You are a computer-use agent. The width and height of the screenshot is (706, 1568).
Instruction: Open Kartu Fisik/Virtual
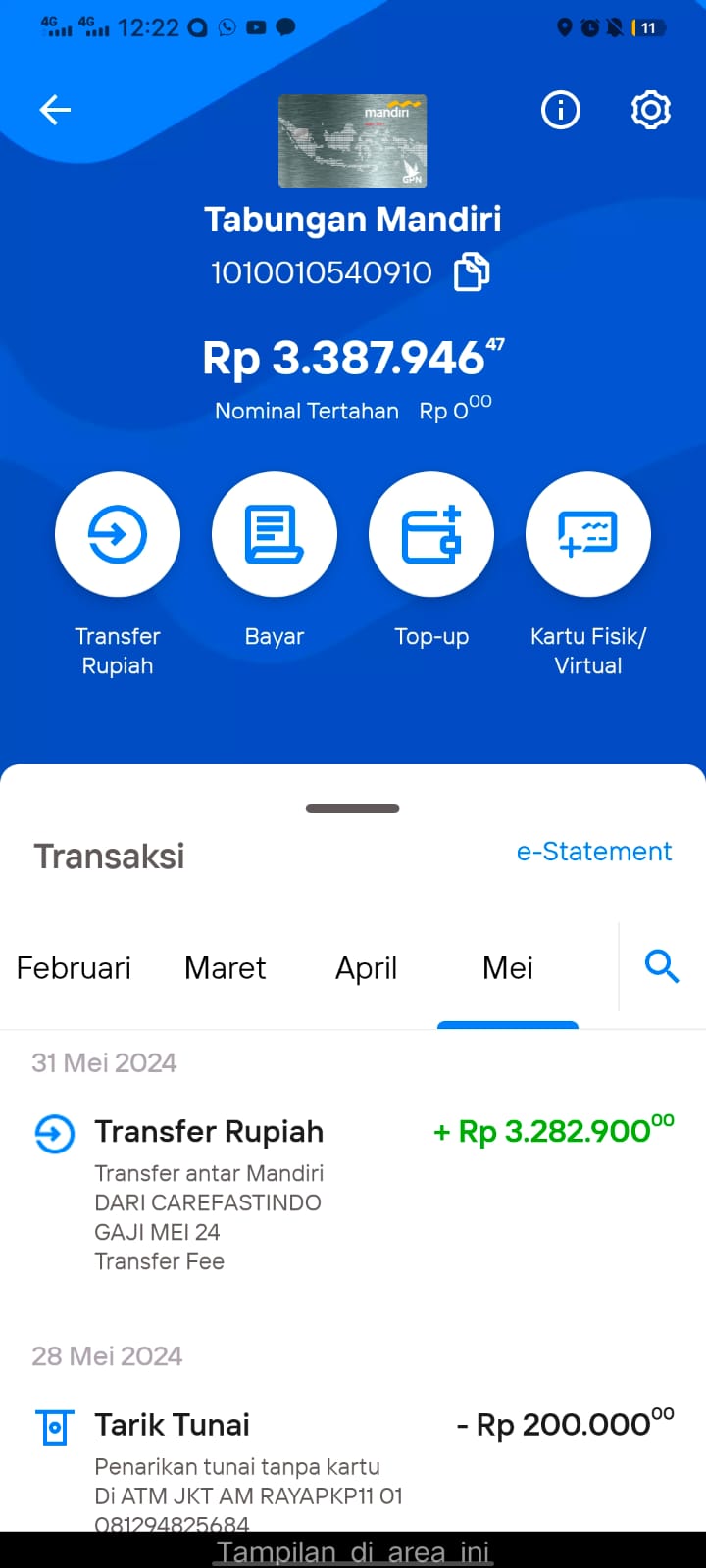[588, 534]
